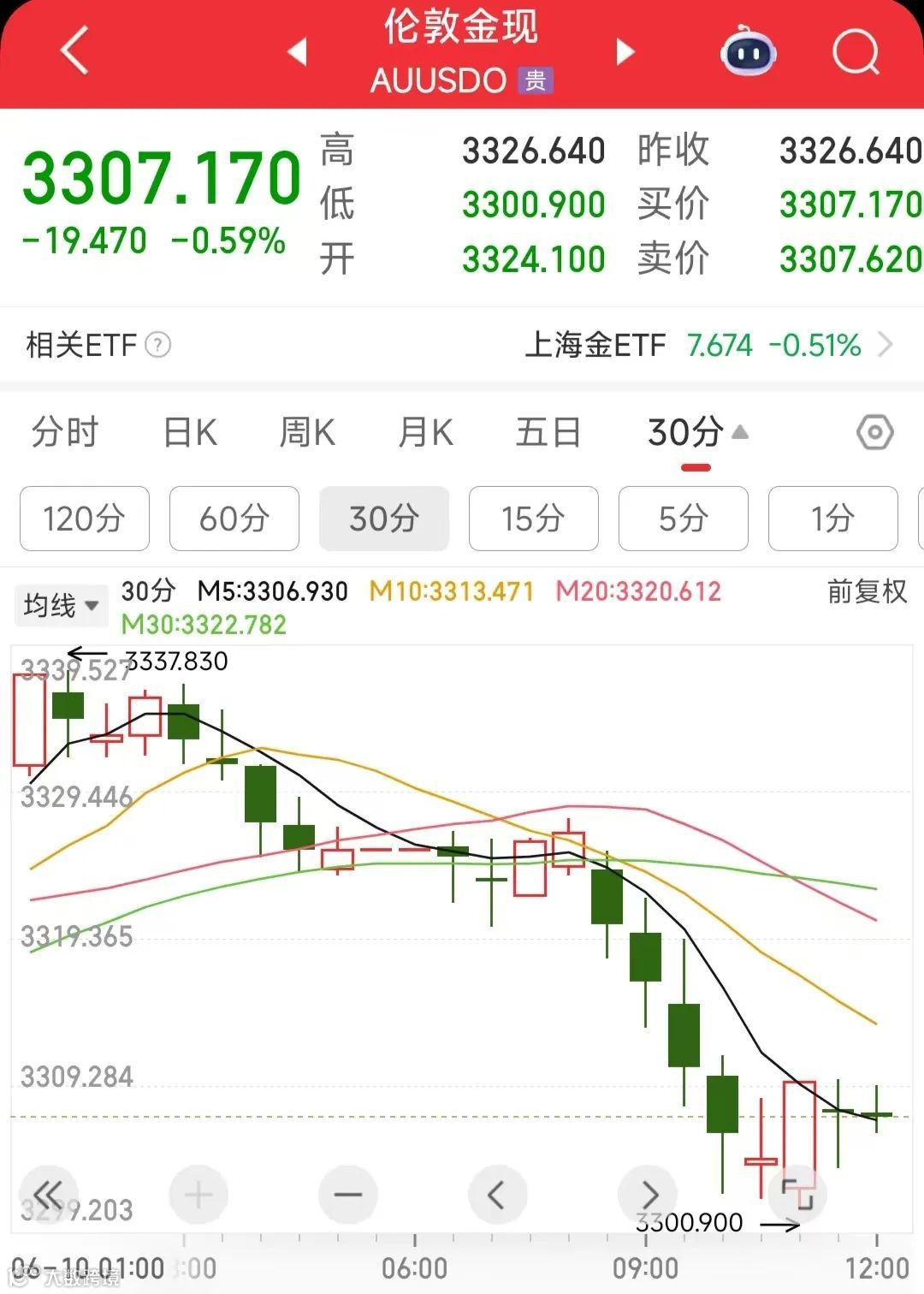Collapse the chart panel with double-chevron icon
The image size is (924, 1294).
[x=50, y=1195]
